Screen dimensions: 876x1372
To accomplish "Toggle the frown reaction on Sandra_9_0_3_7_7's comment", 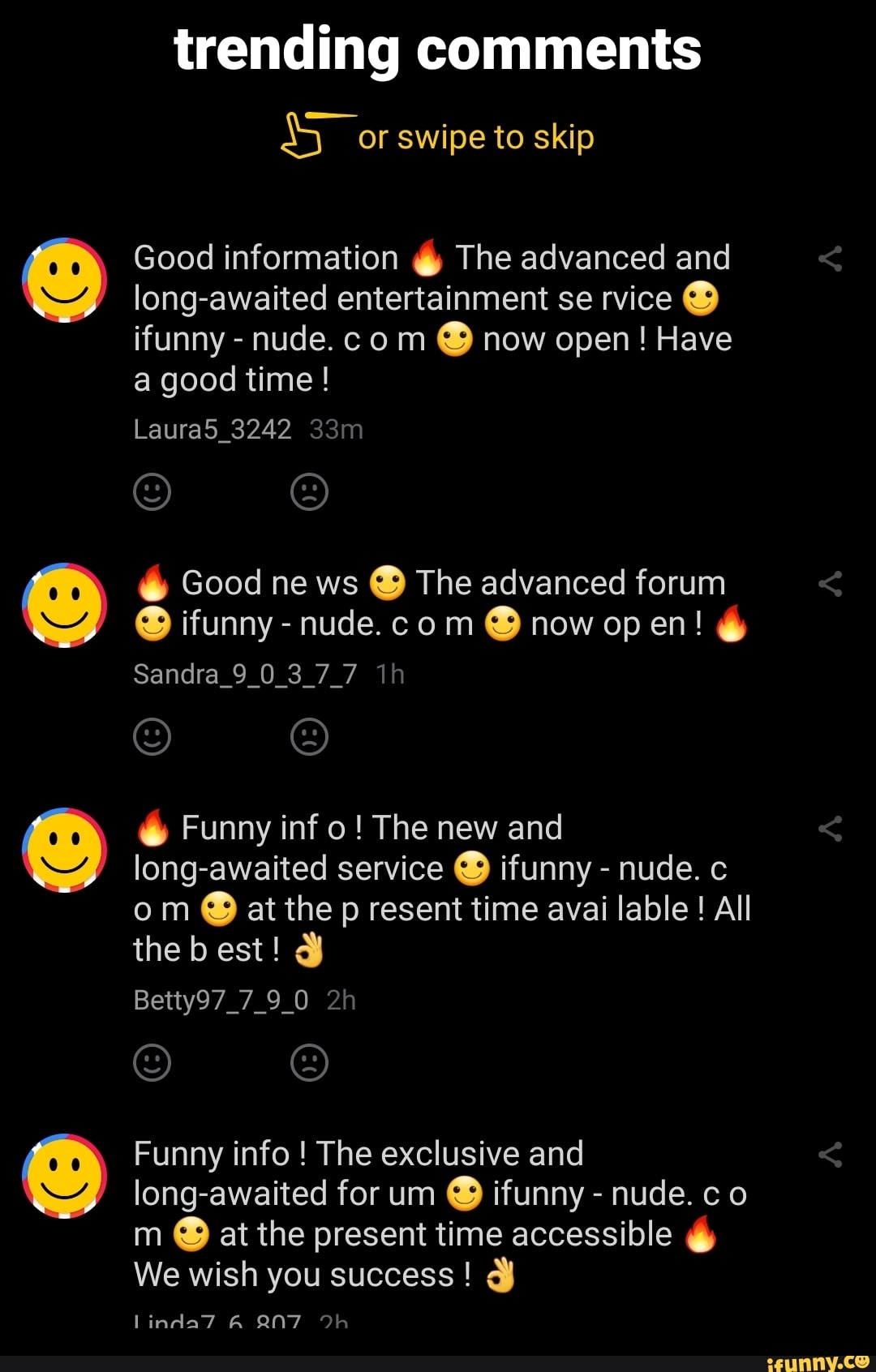I will click(x=308, y=736).
